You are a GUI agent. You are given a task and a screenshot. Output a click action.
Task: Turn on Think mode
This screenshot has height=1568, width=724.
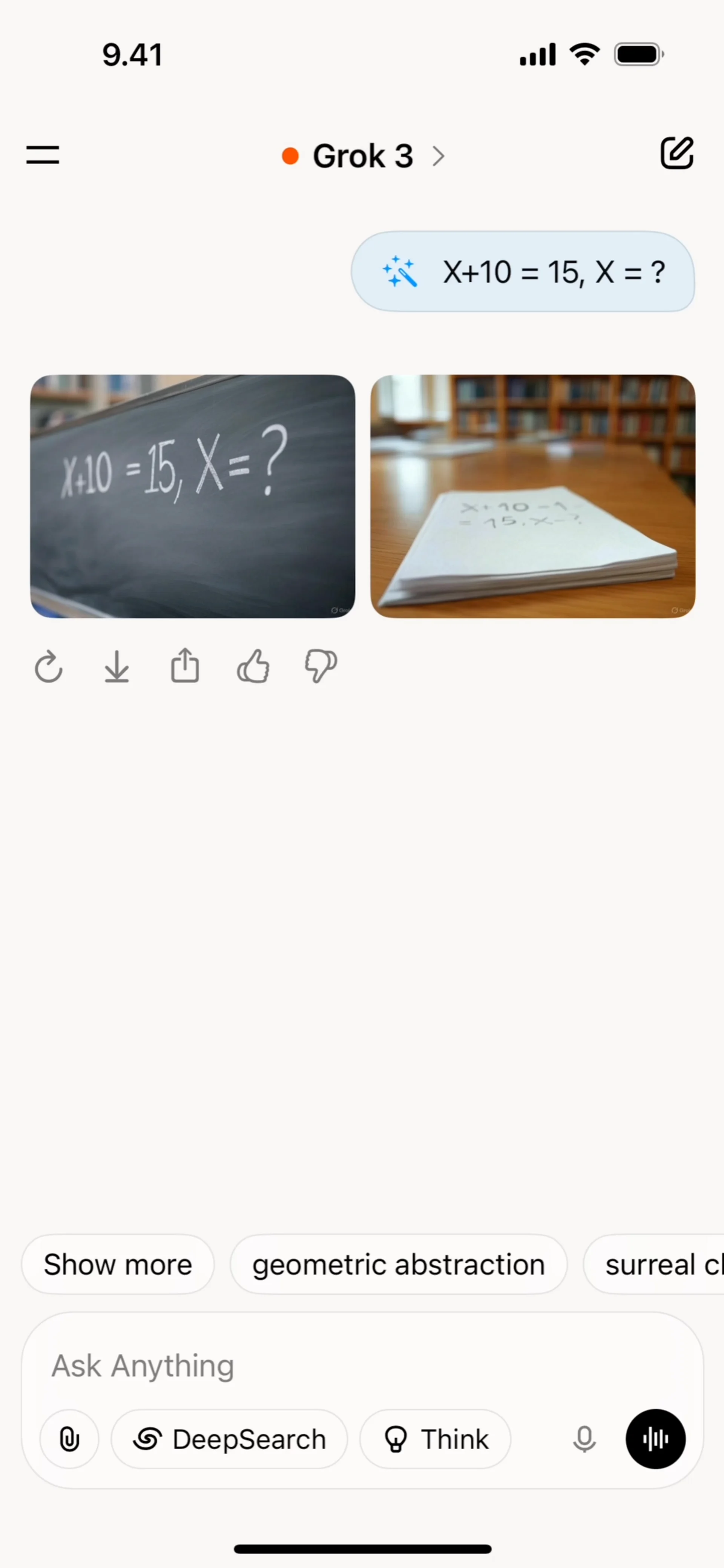436,1439
